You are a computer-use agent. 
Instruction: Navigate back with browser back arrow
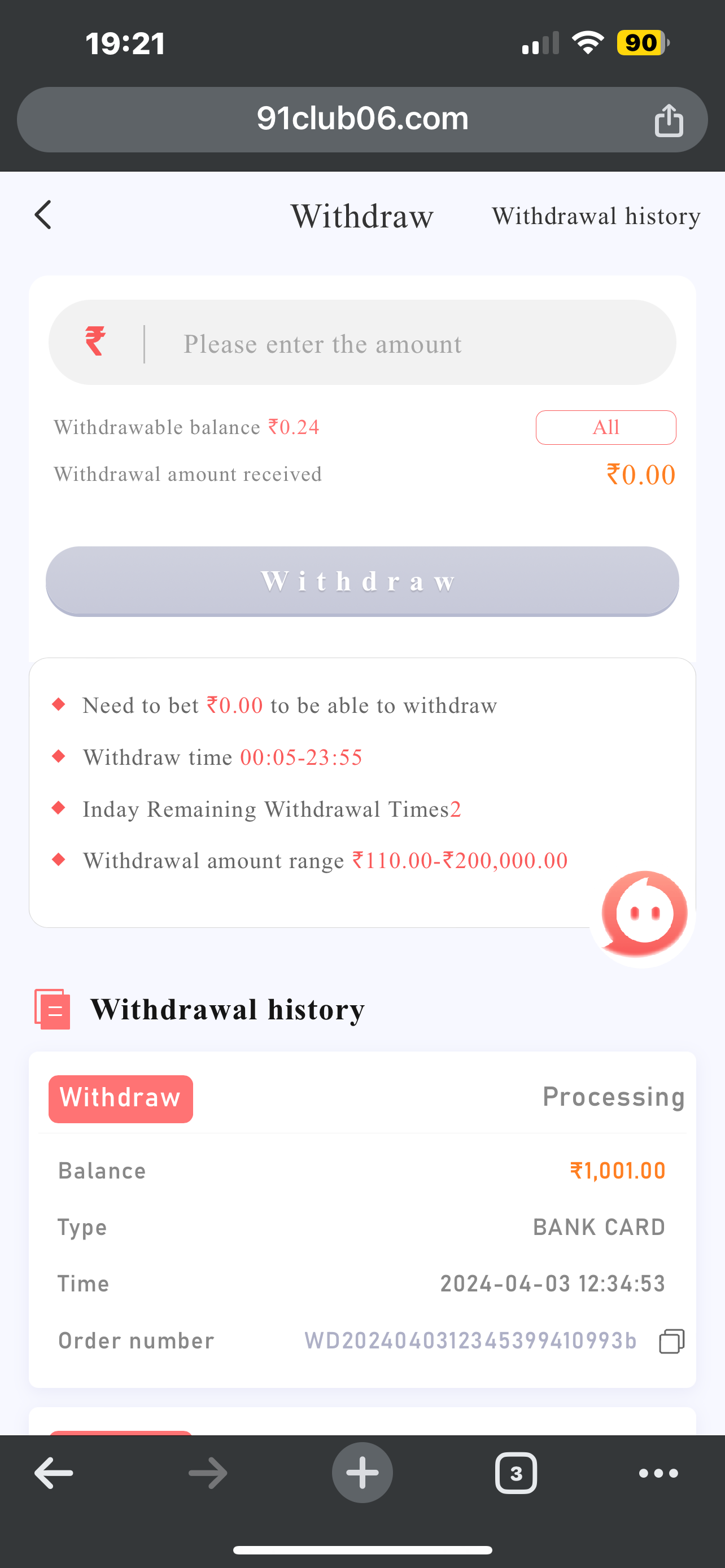pyautogui.click(x=54, y=1473)
